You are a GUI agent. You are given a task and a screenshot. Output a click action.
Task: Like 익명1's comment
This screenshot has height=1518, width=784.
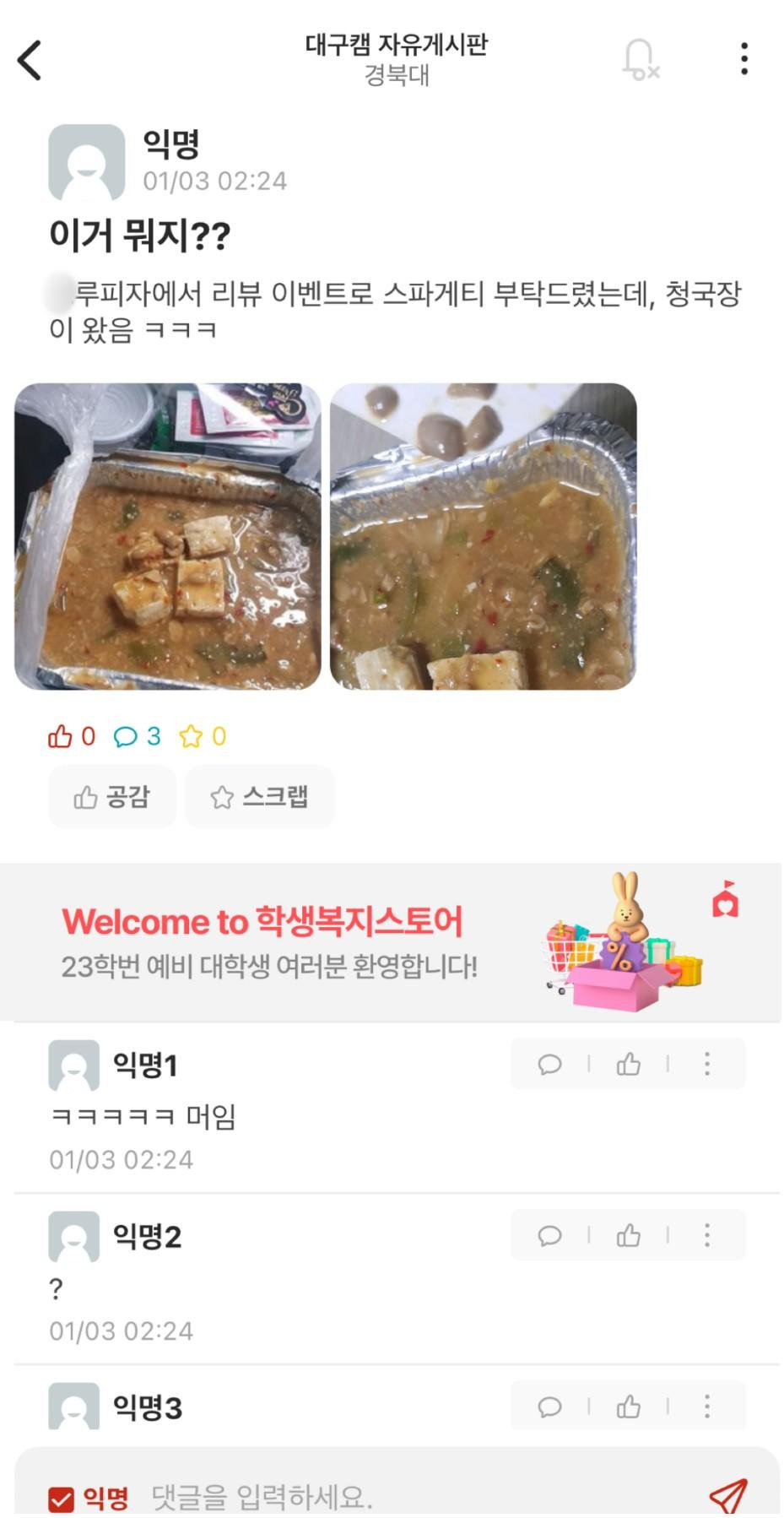click(629, 1065)
